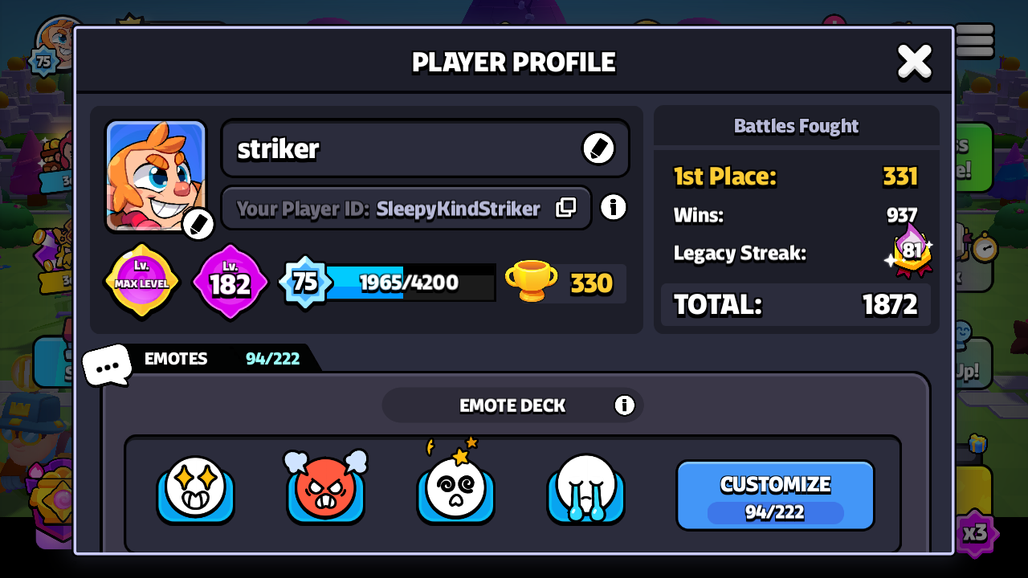Viewport: 1028px width, 578px height.
Task: Select the crying emote slot
Action: 585,490
